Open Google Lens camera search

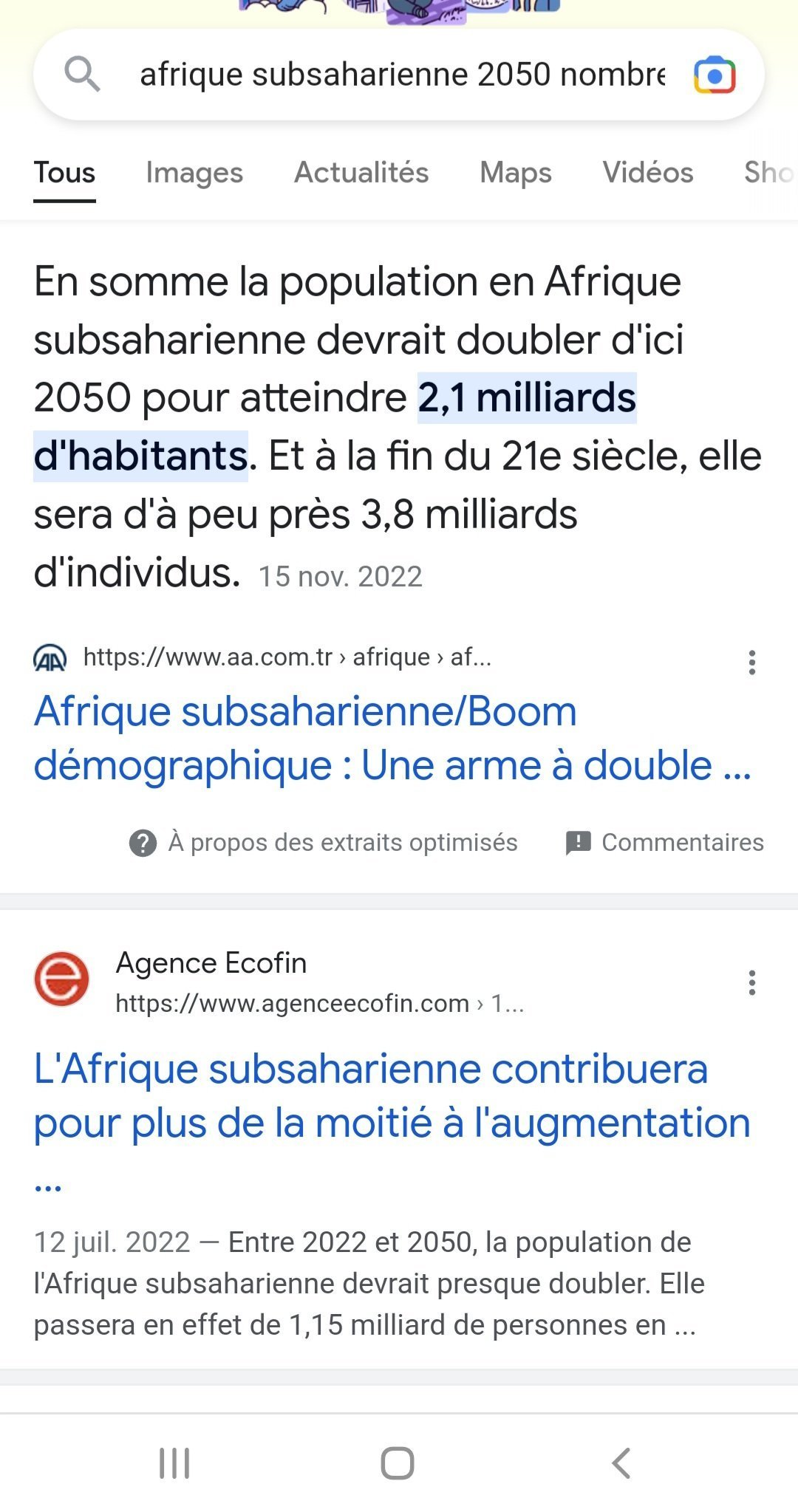pos(715,75)
